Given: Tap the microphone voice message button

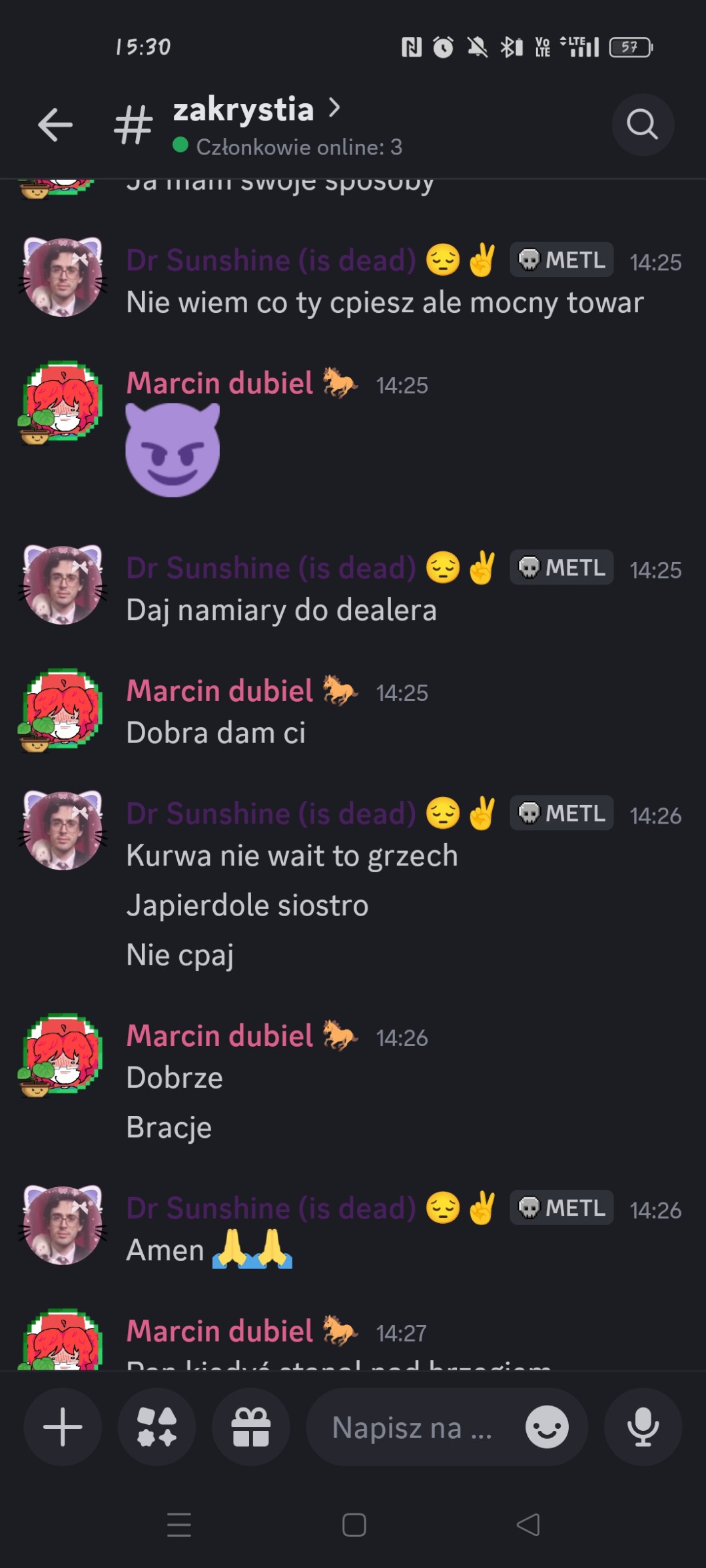Looking at the screenshot, I should [x=643, y=1427].
